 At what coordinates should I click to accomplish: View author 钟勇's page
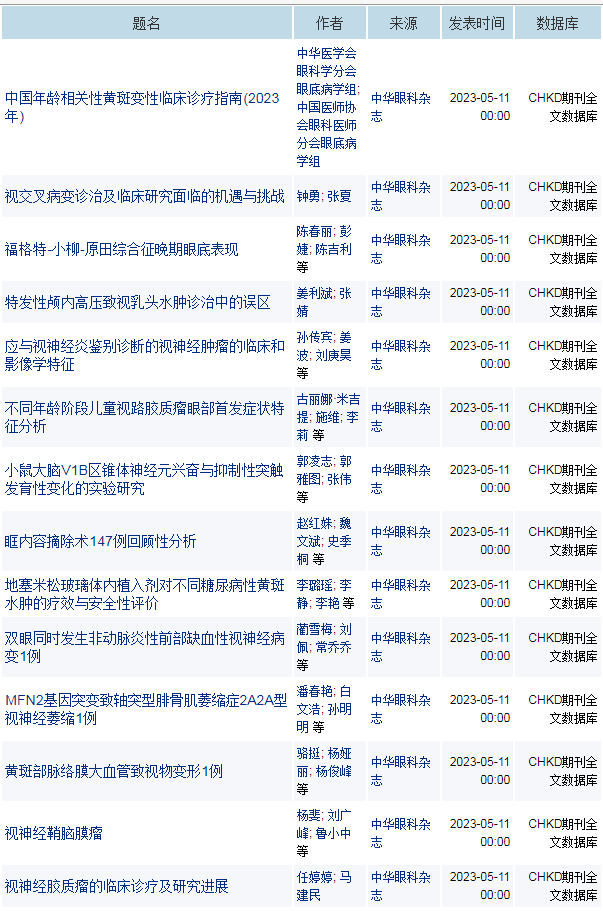(308, 196)
